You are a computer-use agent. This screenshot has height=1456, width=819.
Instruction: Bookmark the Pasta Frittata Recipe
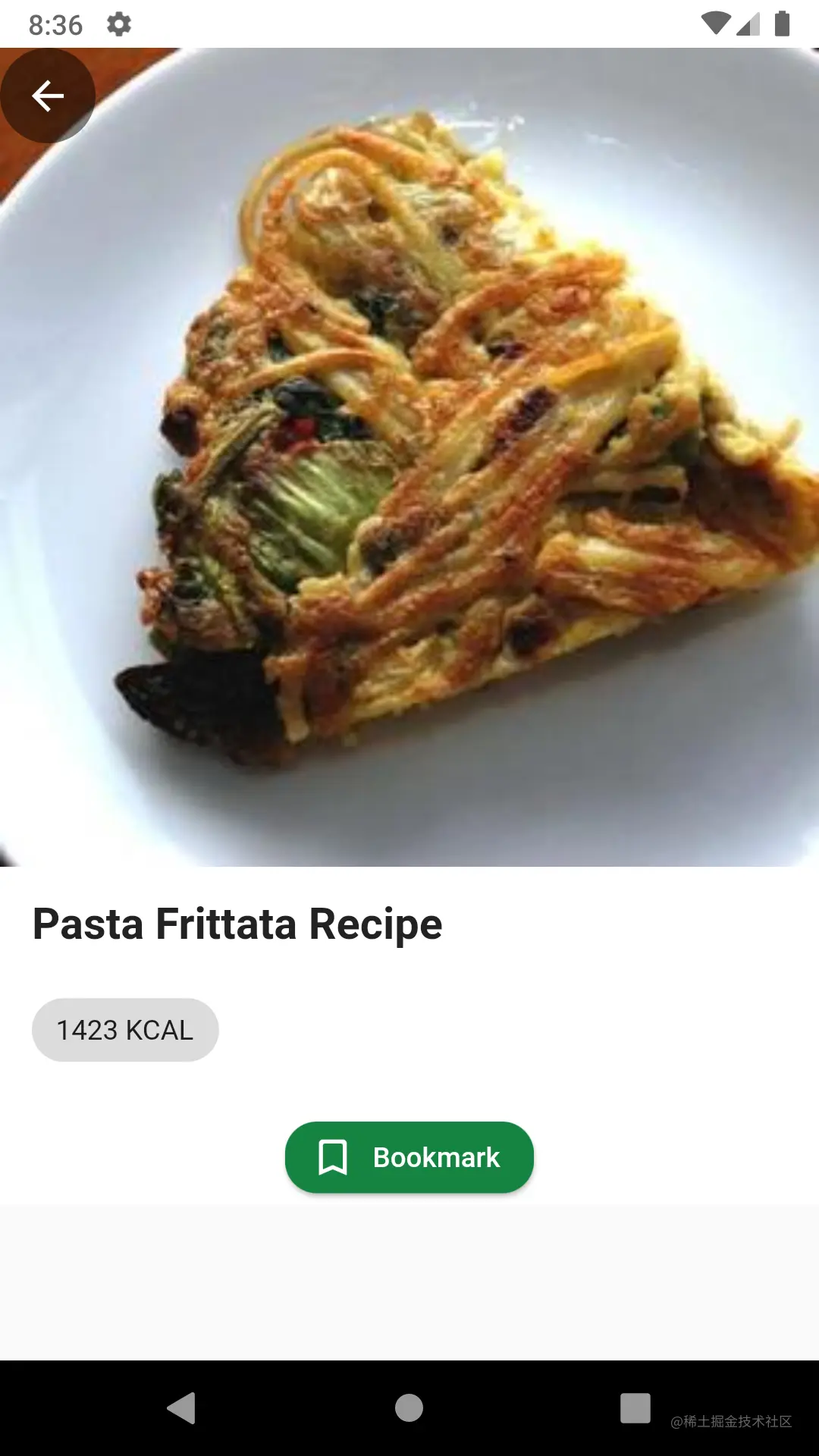pyautogui.click(x=409, y=1157)
